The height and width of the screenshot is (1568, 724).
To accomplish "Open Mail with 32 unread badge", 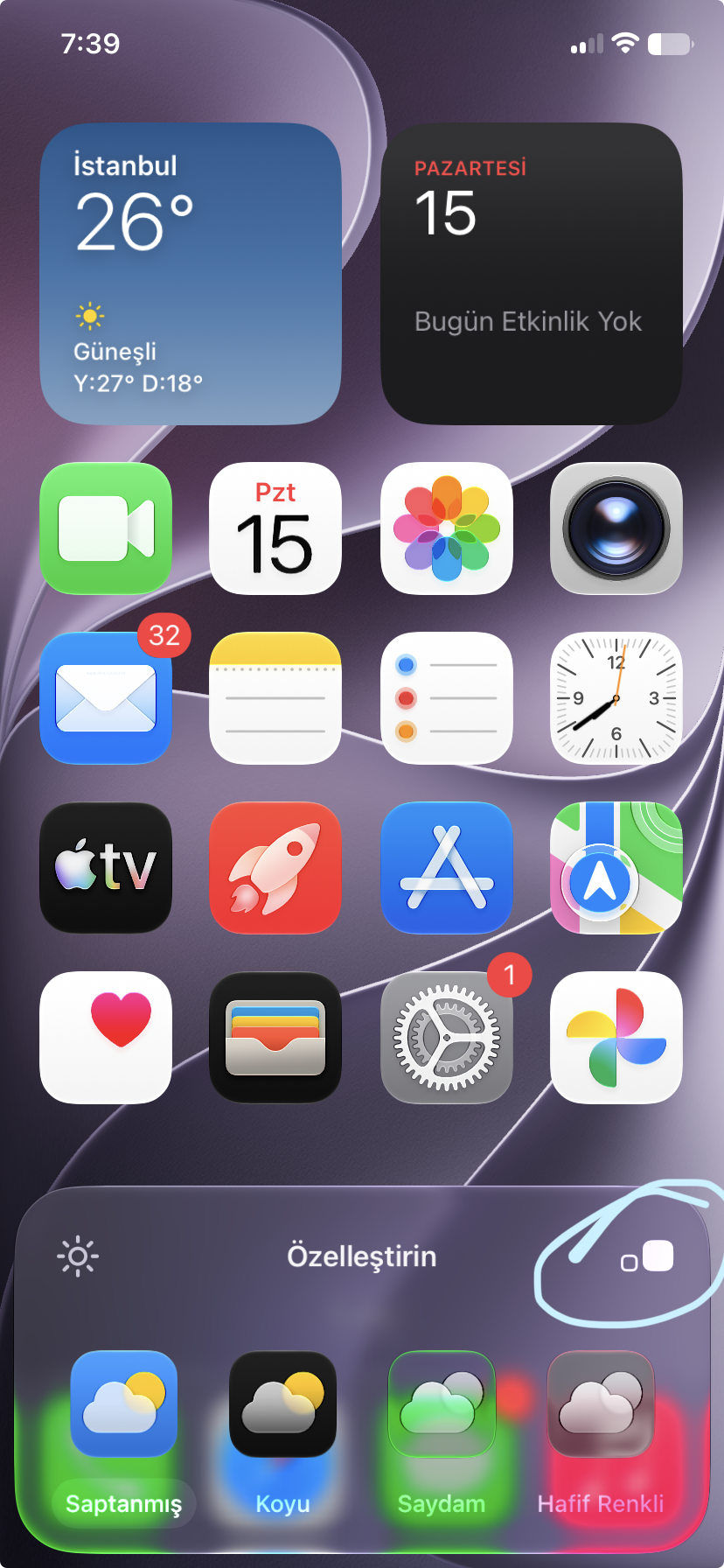I will pos(106,698).
